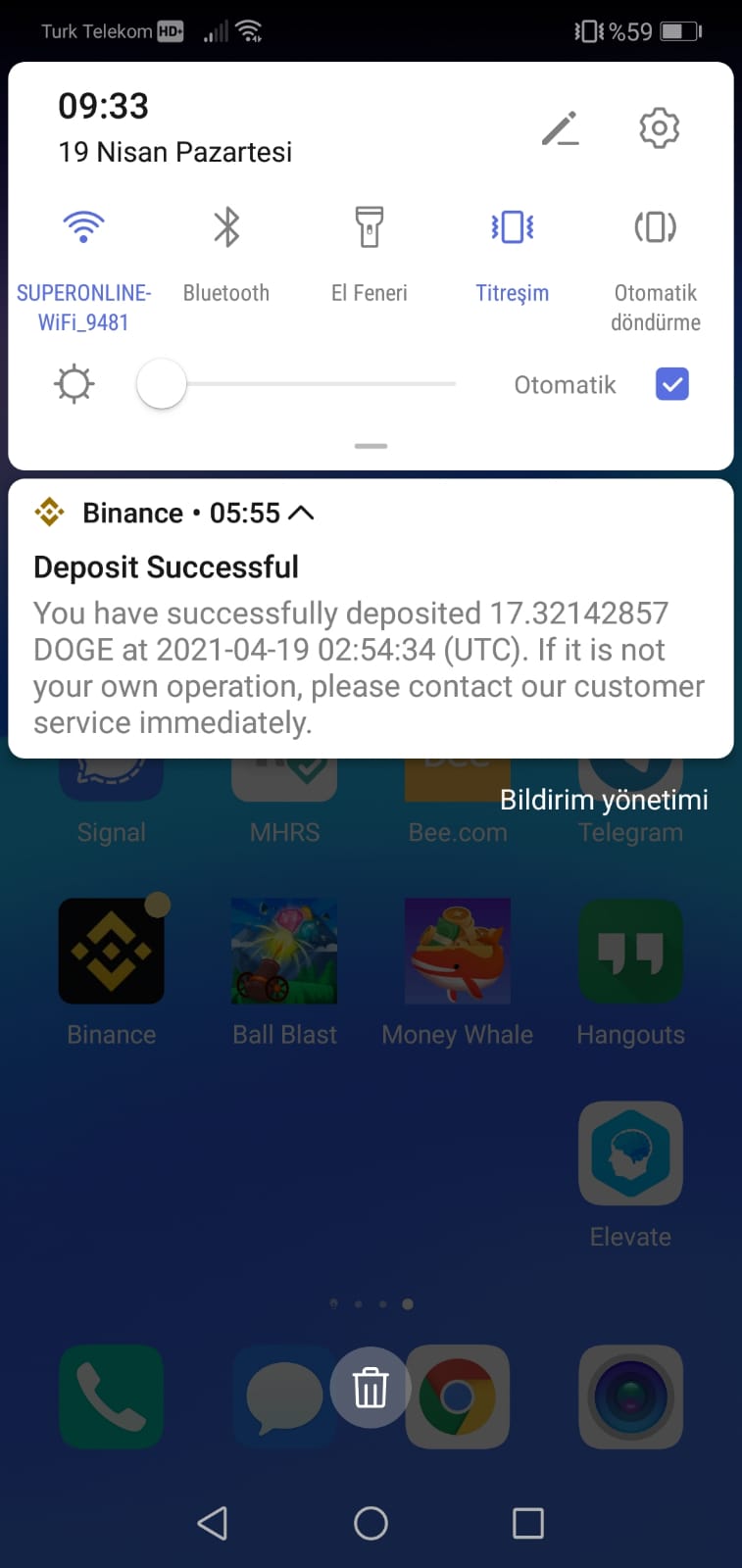Turn on Bluetooth
Screen dimensions: 742x1568
pos(226,227)
